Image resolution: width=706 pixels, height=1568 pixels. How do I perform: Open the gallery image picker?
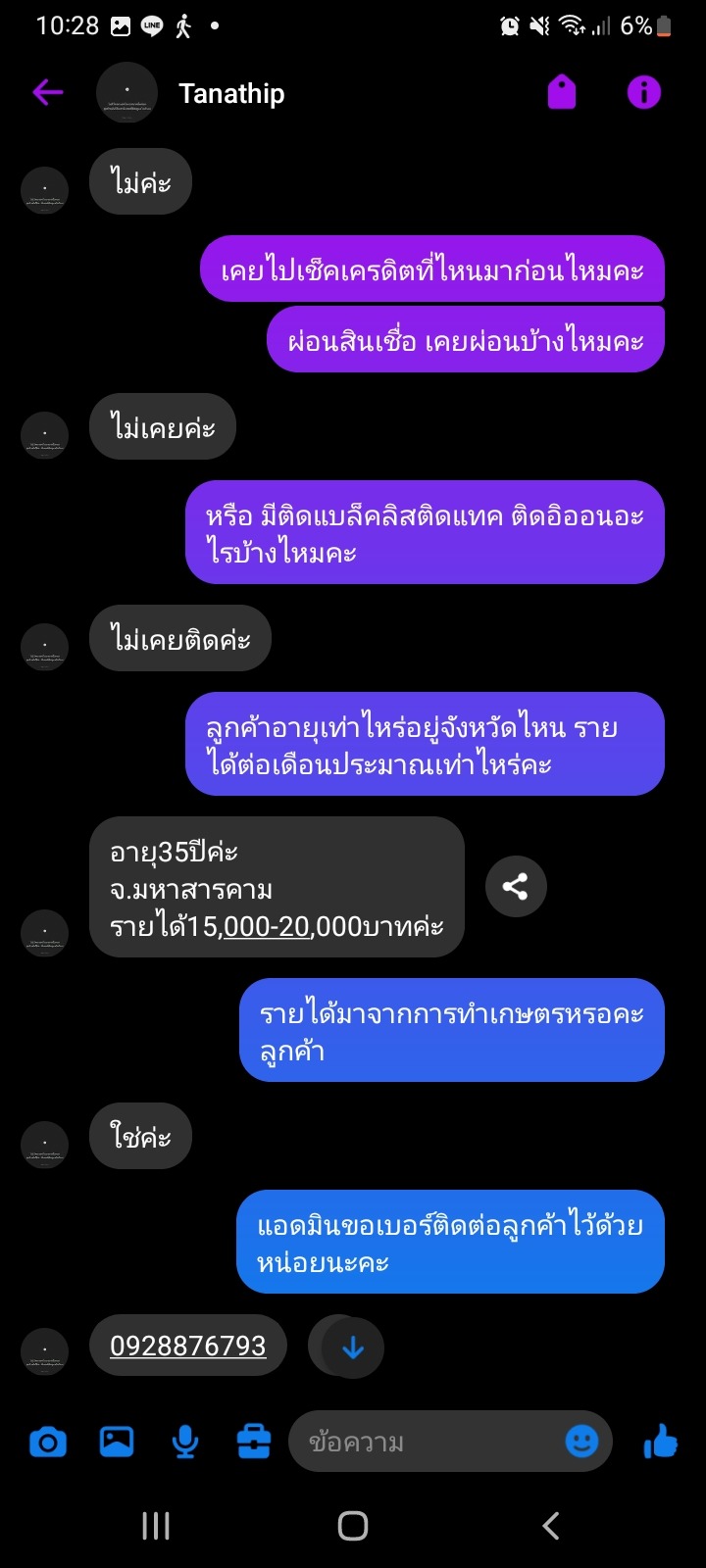click(117, 1442)
